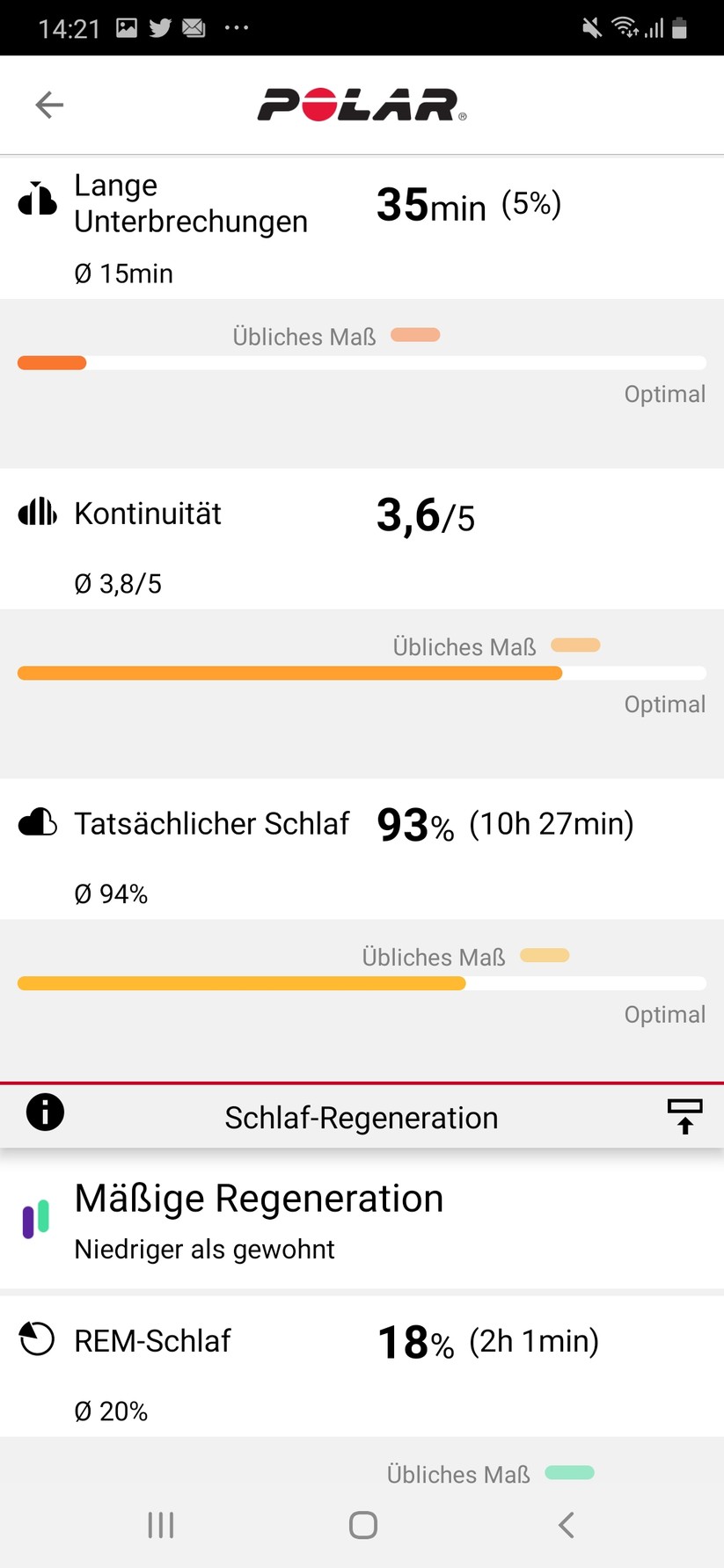Jump to top via Schlaf-Regeneration arrow icon
Screen dimensions: 724x1568
coord(684,1116)
